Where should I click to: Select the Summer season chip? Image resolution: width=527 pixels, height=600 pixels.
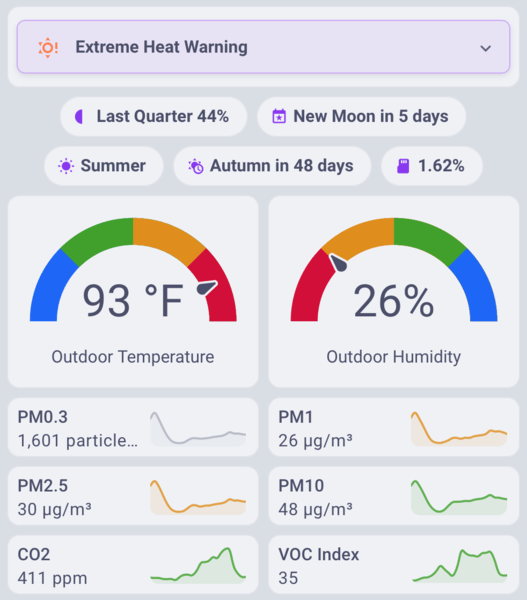[104, 166]
